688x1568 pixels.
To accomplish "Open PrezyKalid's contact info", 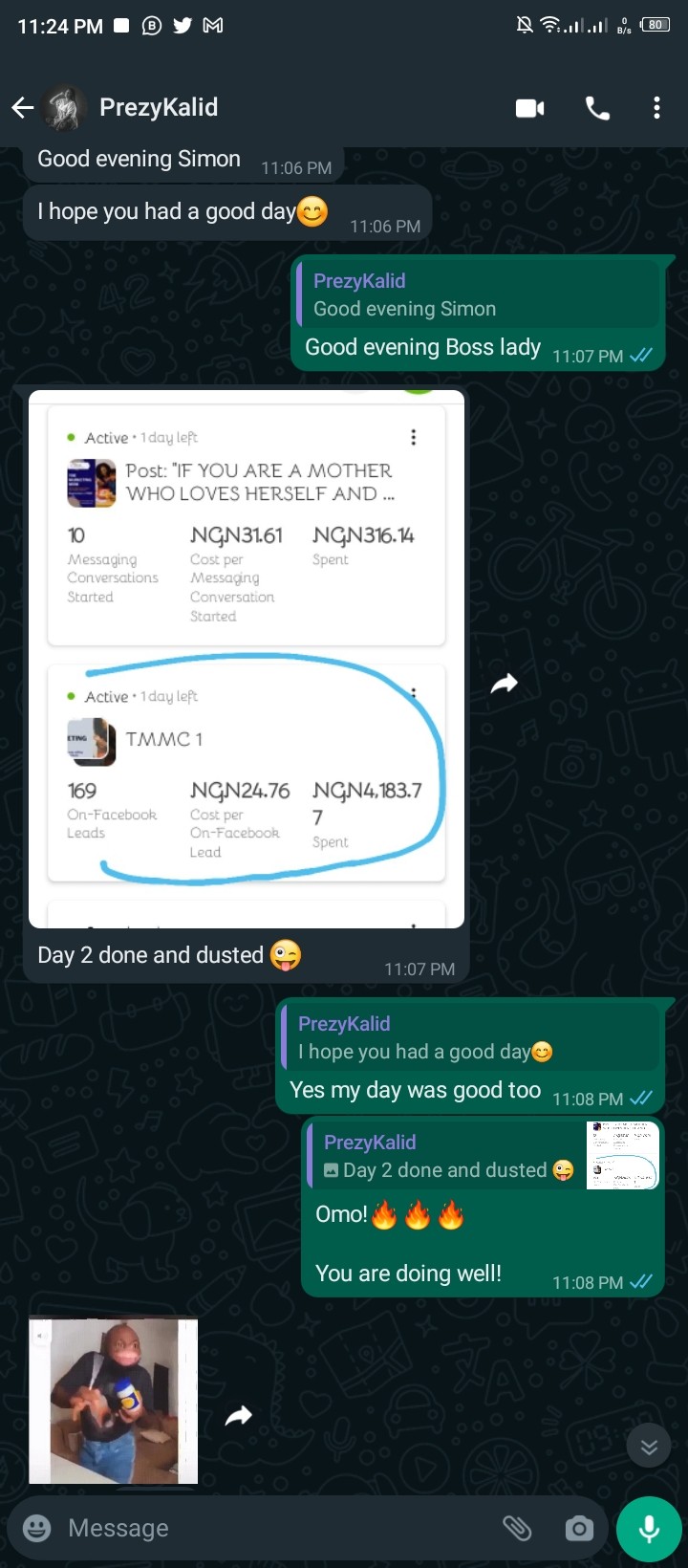I will 159,108.
